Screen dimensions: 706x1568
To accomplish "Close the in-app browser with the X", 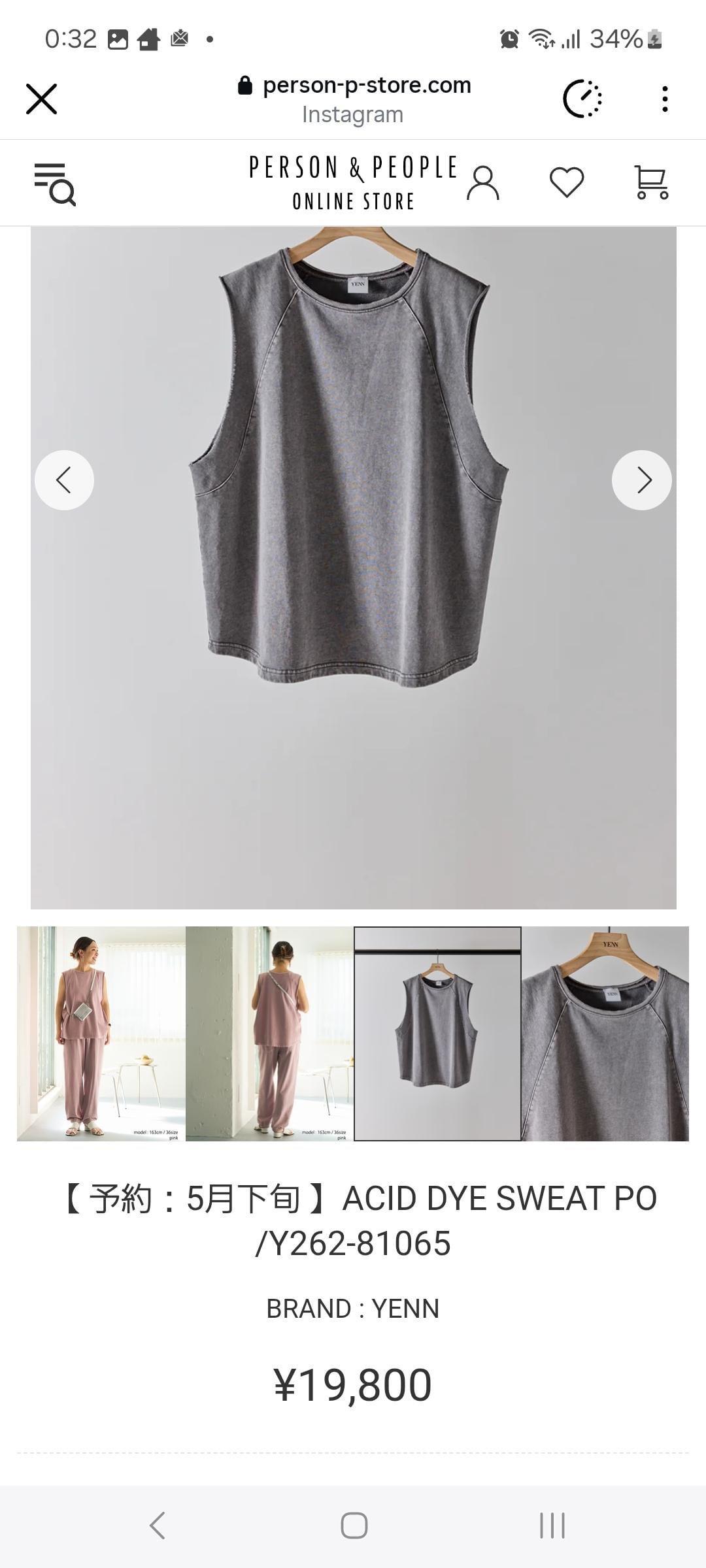I will (x=42, y=99).
